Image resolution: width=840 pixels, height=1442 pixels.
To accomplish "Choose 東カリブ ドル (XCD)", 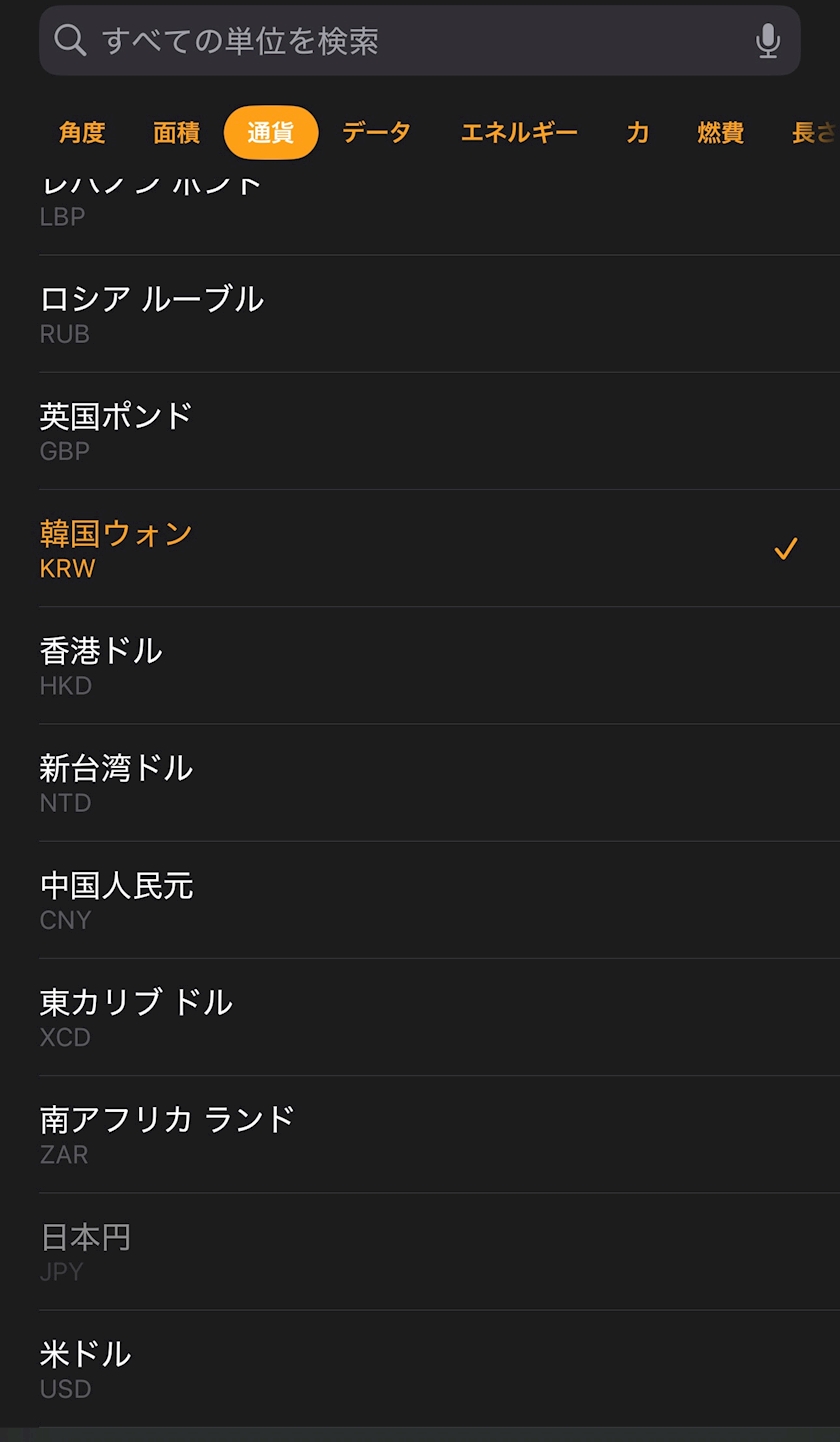I will (x=420, y=1017).
